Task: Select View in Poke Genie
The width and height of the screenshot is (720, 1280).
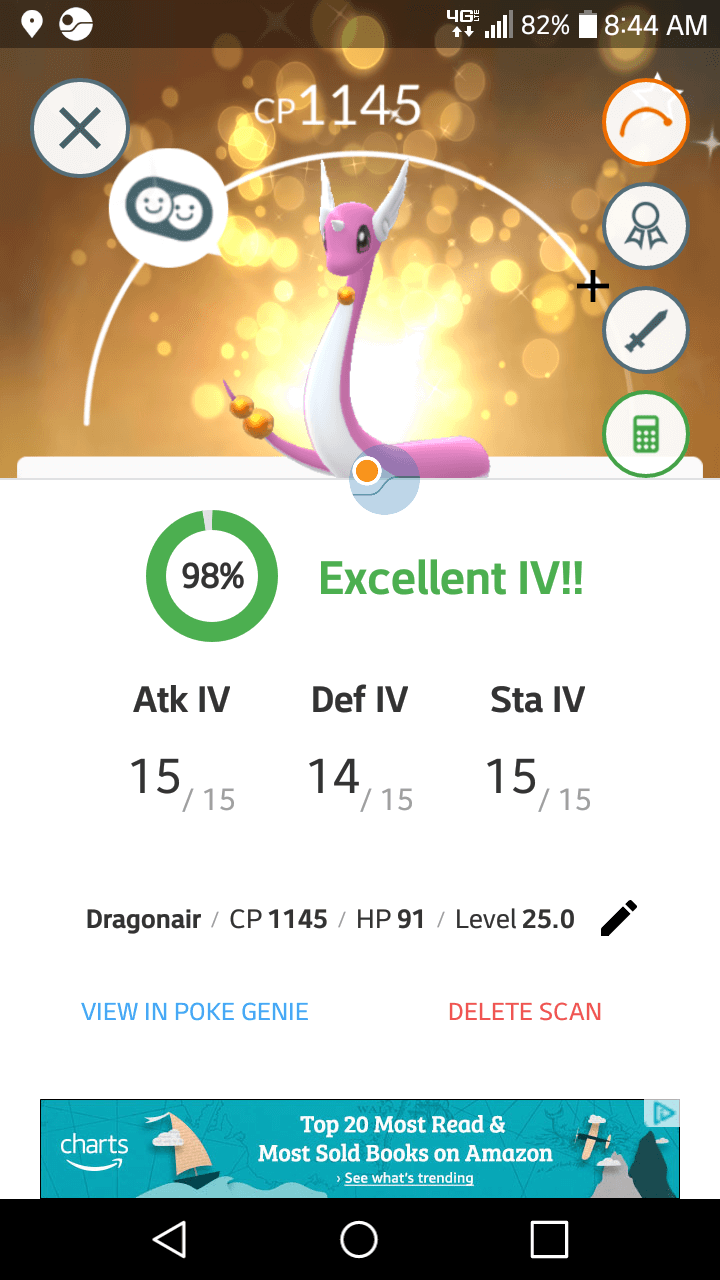Action: click(x=195, y=1011)
